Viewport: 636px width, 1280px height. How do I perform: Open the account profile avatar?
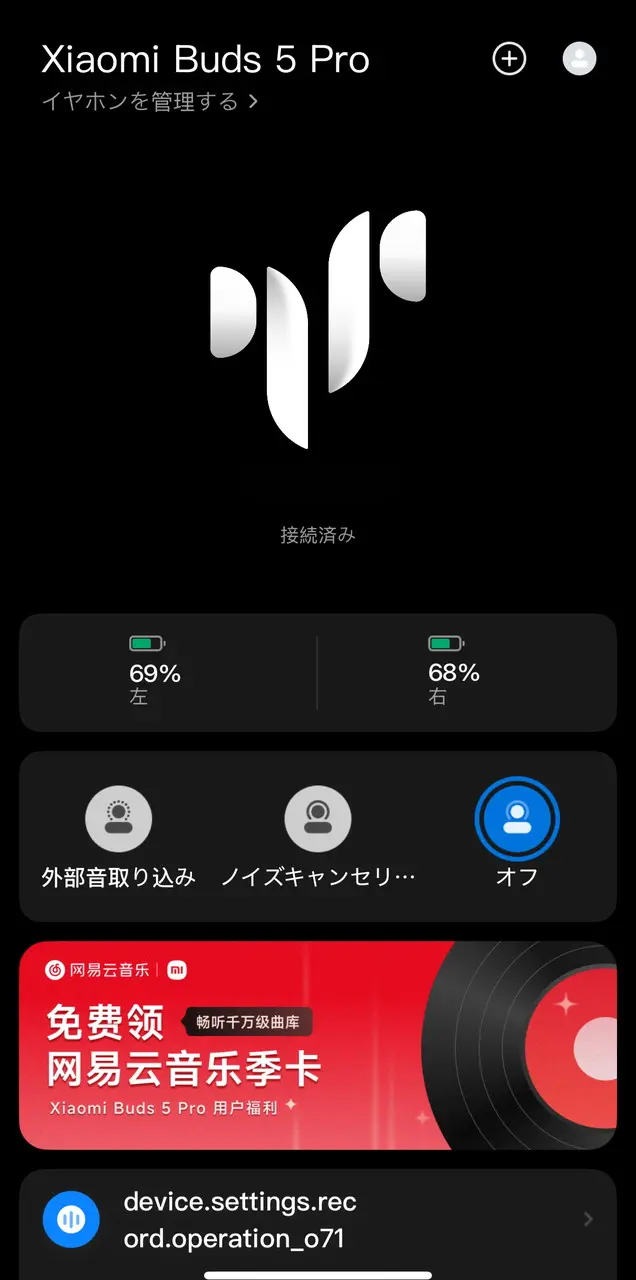pyautogui.click(x=579, y=59)
